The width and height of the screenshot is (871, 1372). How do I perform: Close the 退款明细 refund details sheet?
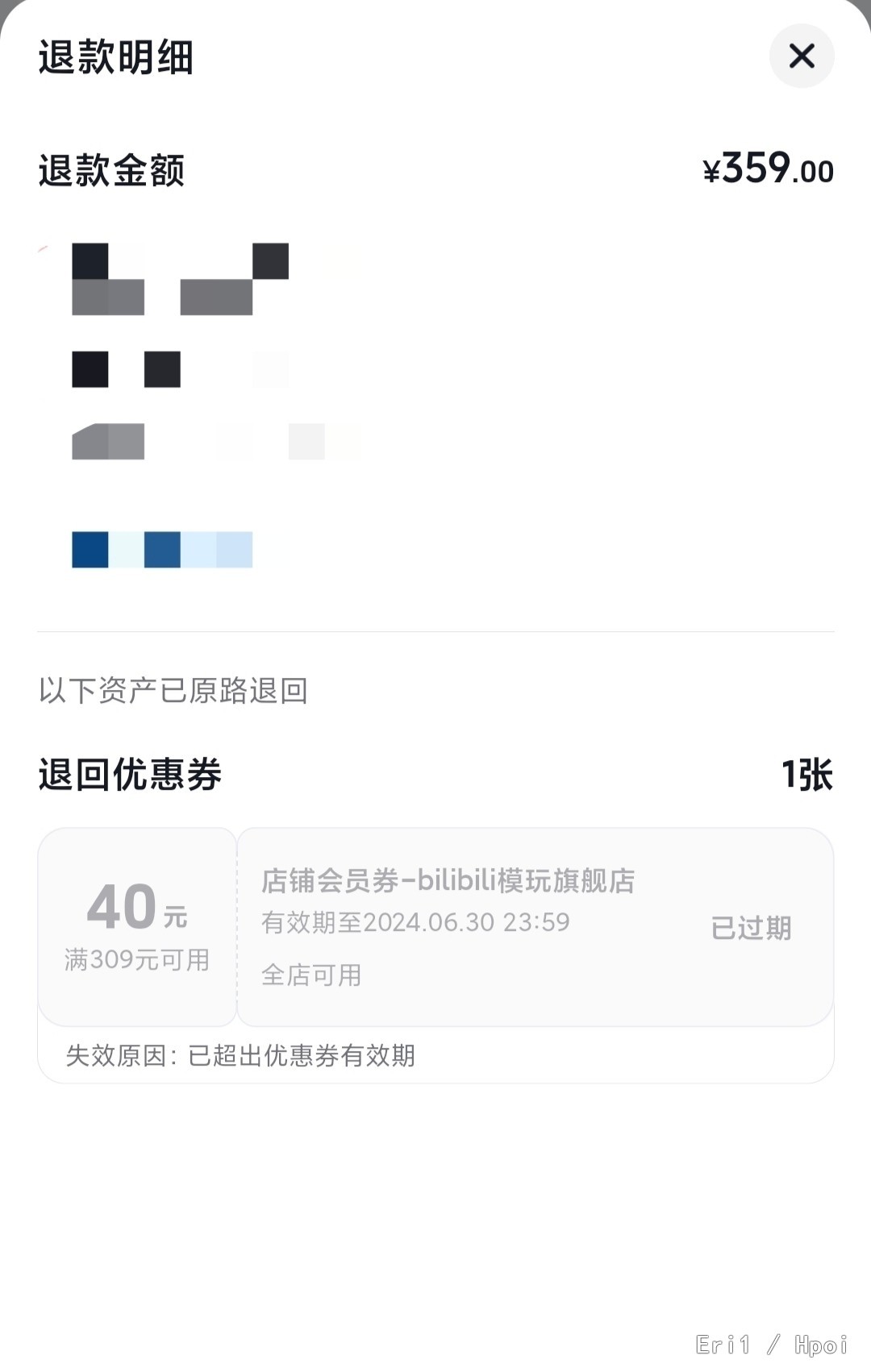click(x=802, y=56)
